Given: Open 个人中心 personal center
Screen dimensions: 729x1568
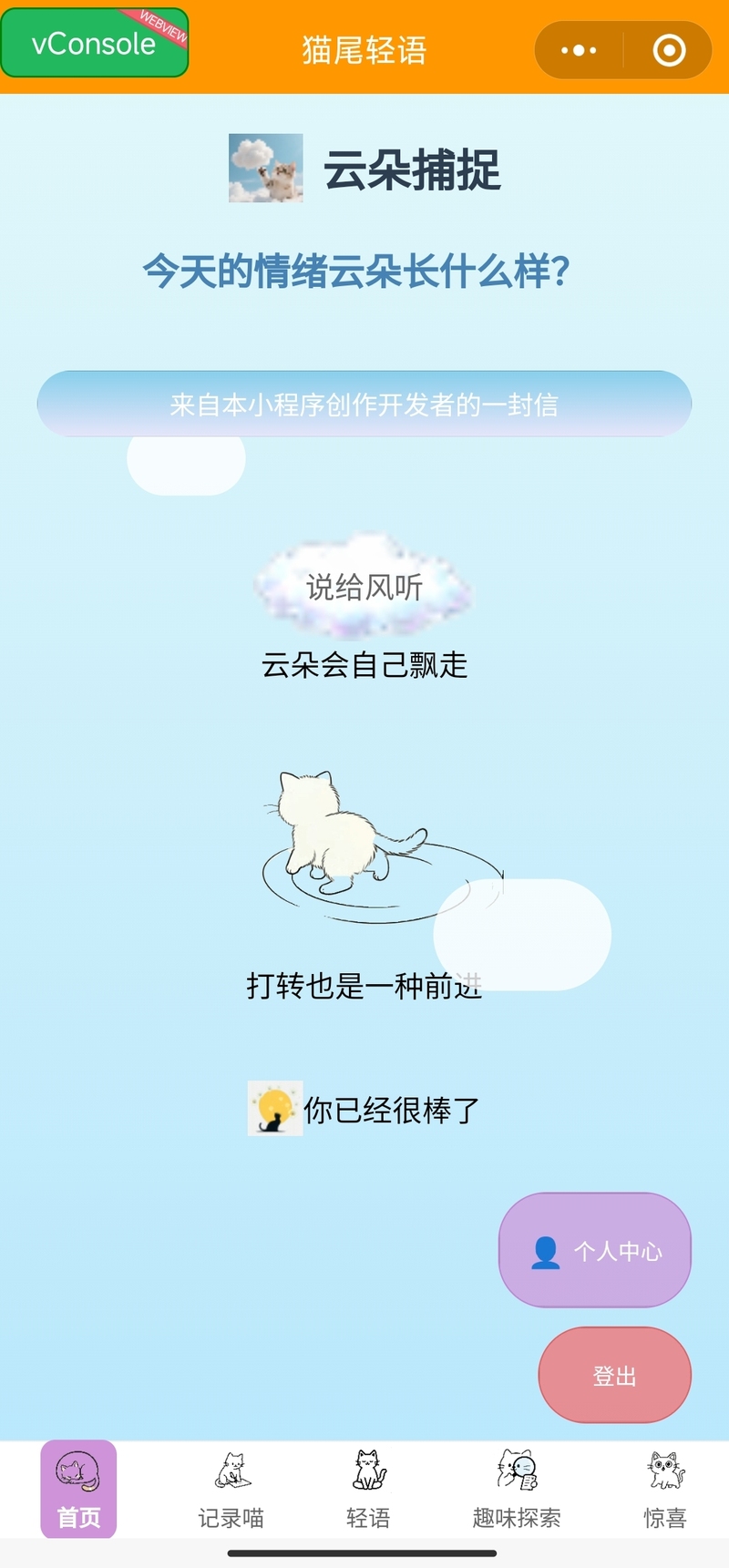Looking at the screenshot, I should 595,1250.
